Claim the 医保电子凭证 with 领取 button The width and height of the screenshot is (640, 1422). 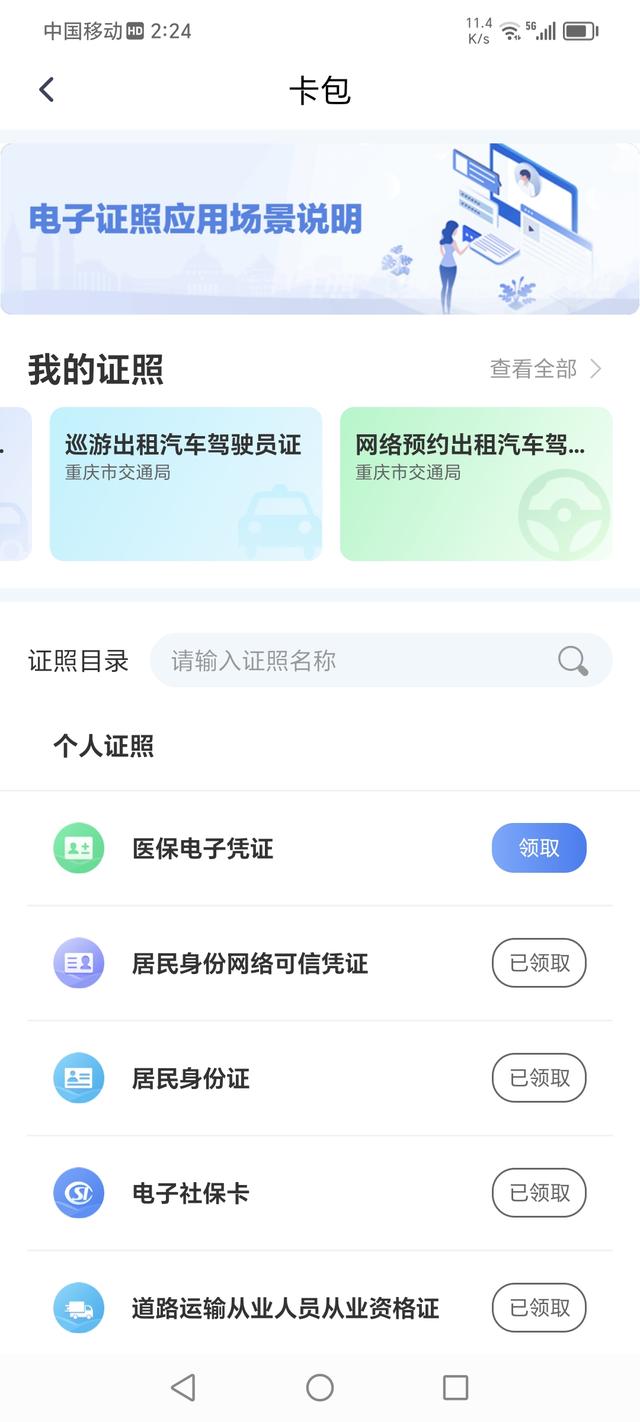(539, 849)
